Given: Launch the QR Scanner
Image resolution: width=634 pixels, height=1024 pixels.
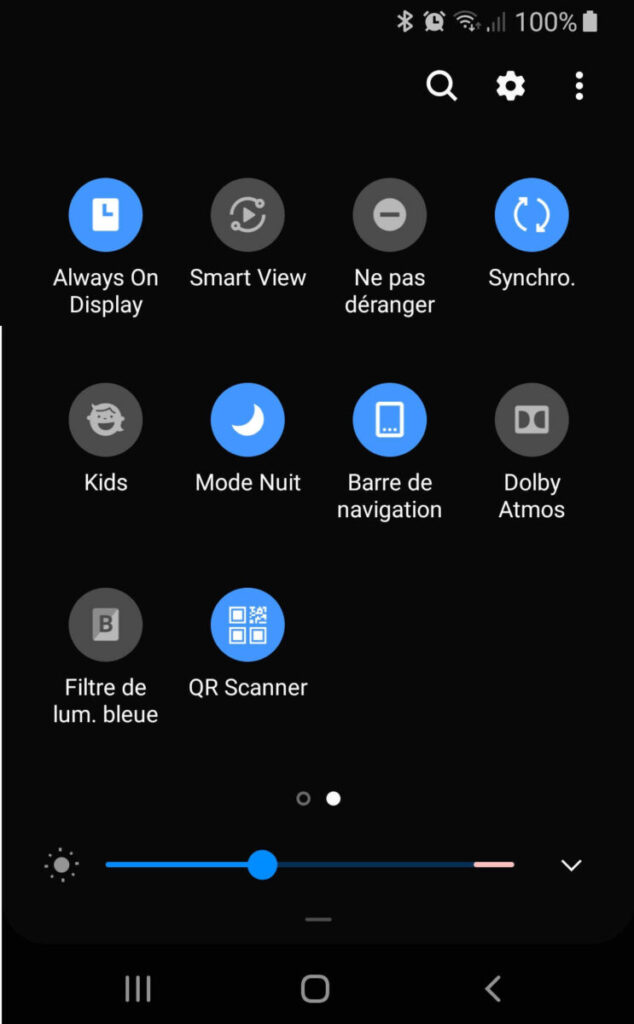Looking at the screenshot, I should coord(247,625).
